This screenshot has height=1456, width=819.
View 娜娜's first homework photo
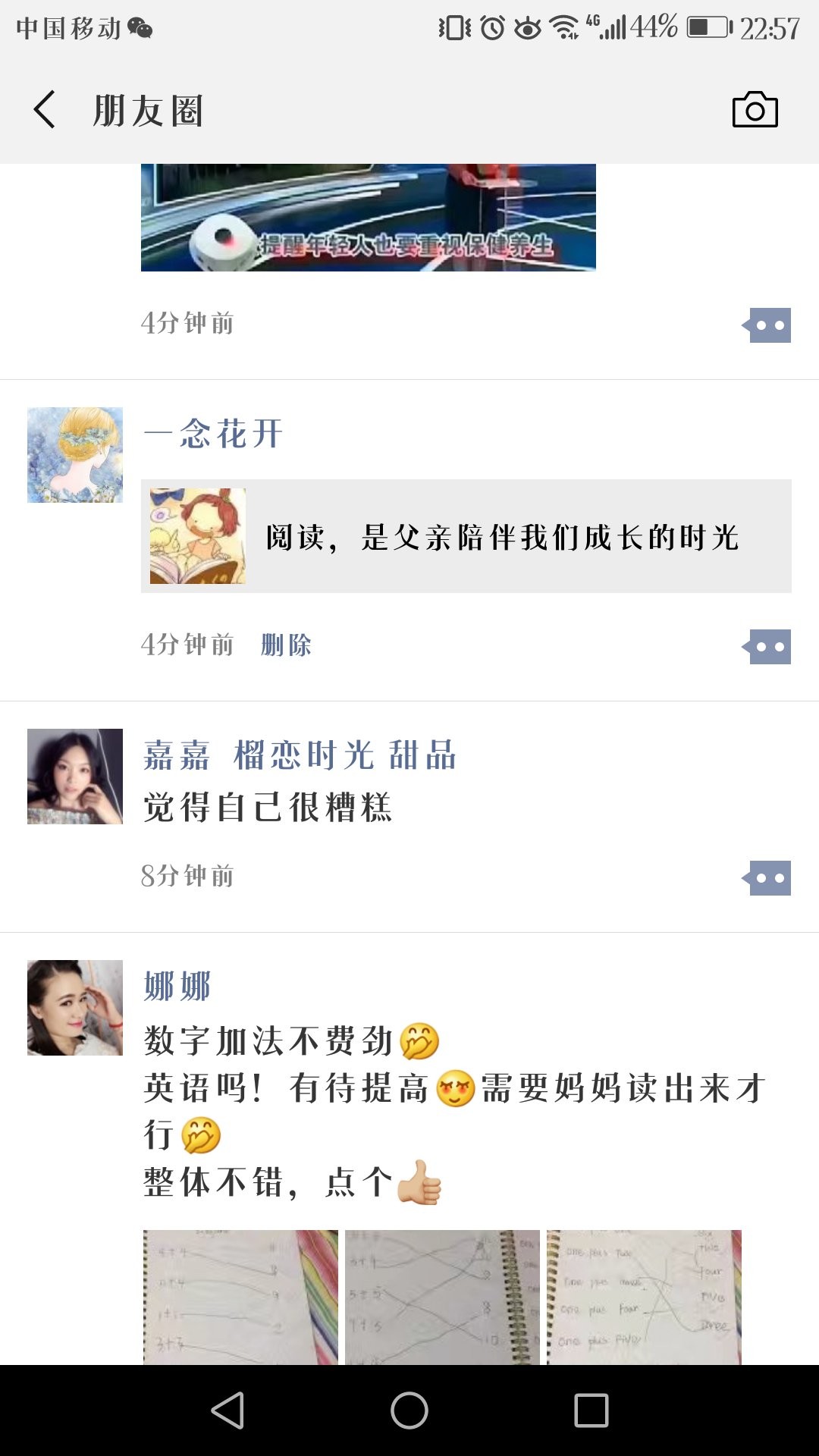[x=240, y=1297]
